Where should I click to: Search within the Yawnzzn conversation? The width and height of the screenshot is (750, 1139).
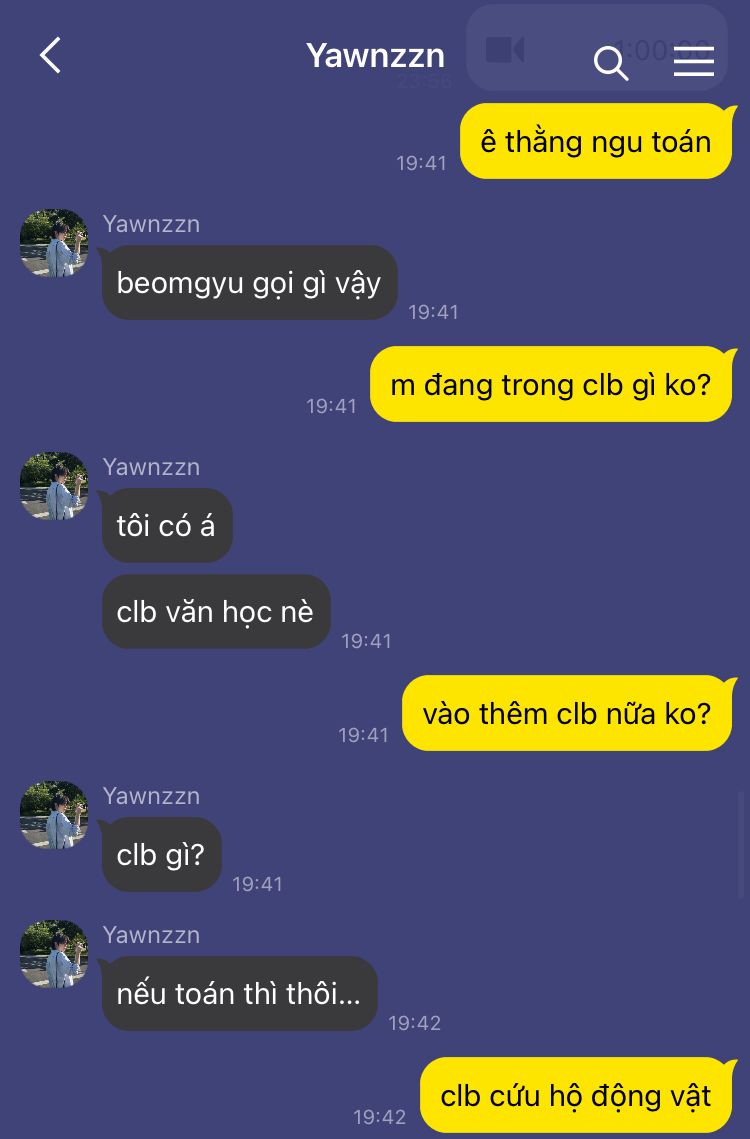tap(610, 62)
